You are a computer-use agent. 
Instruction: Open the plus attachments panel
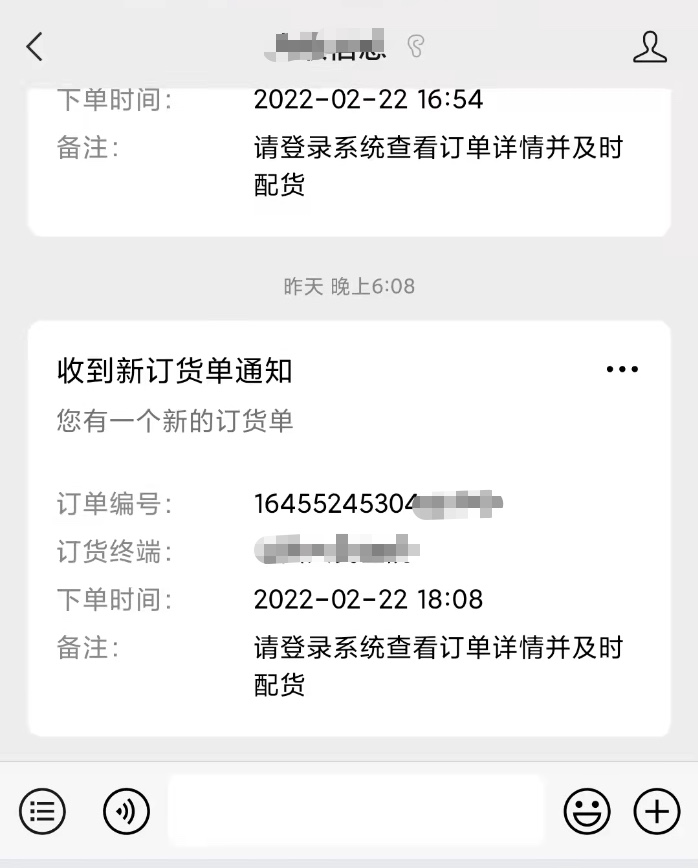[656, 812]
